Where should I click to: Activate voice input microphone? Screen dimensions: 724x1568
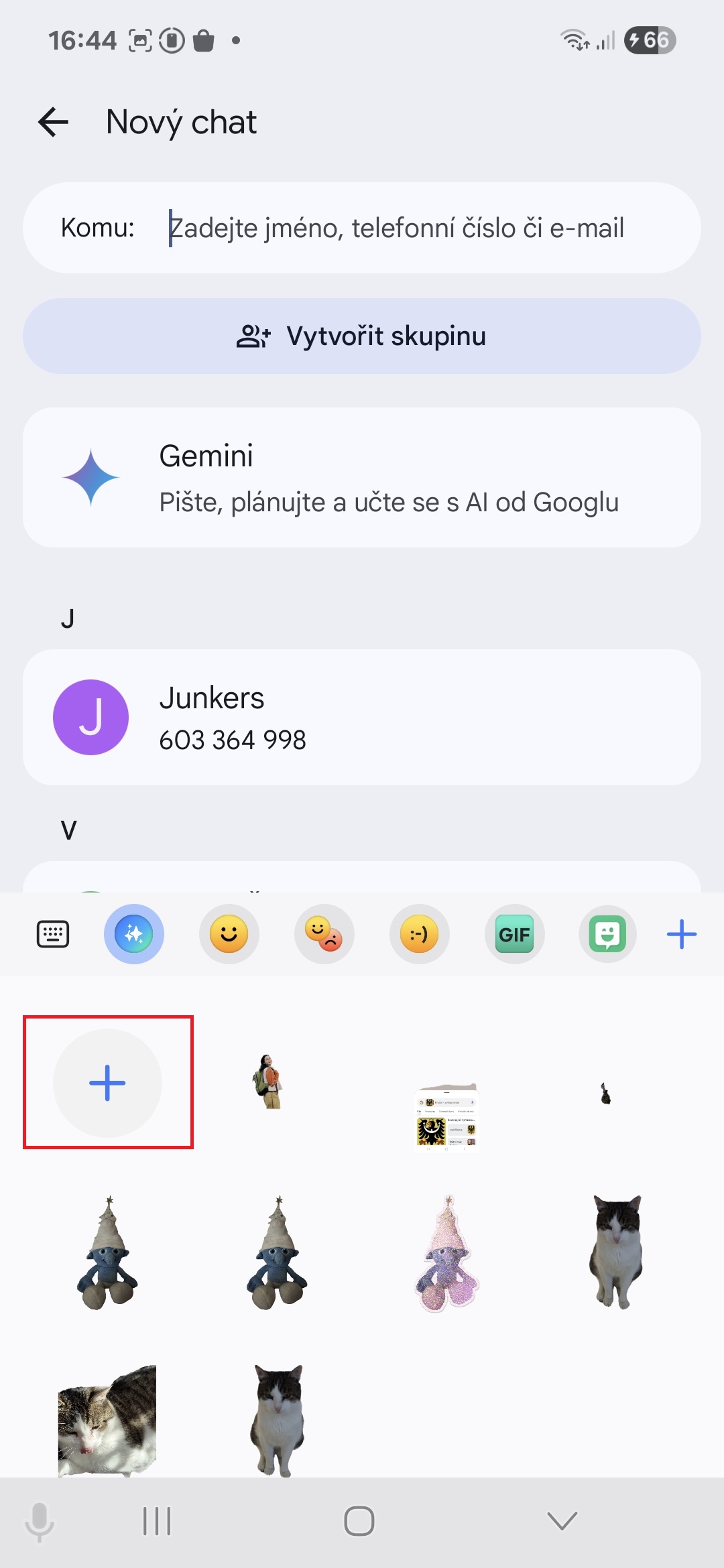click(40, 1521)
